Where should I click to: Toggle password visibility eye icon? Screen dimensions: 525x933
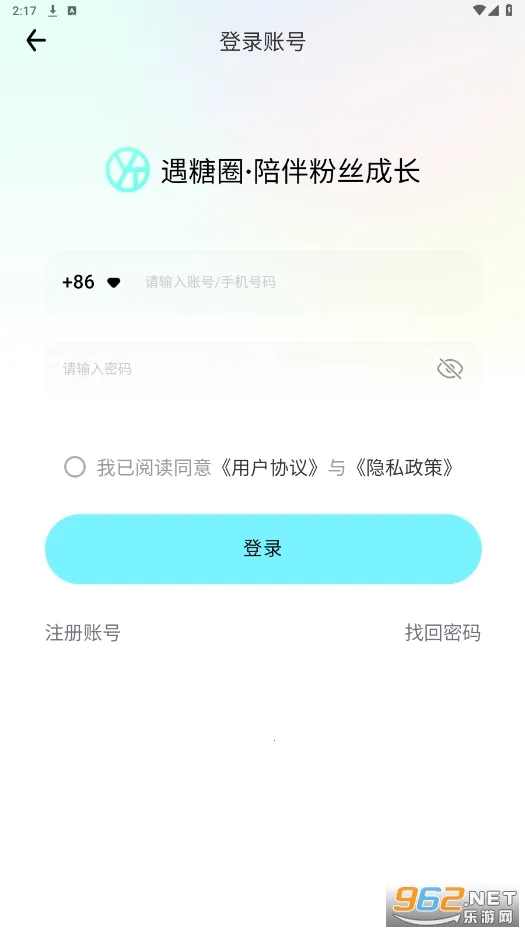[x=450, y=369]
